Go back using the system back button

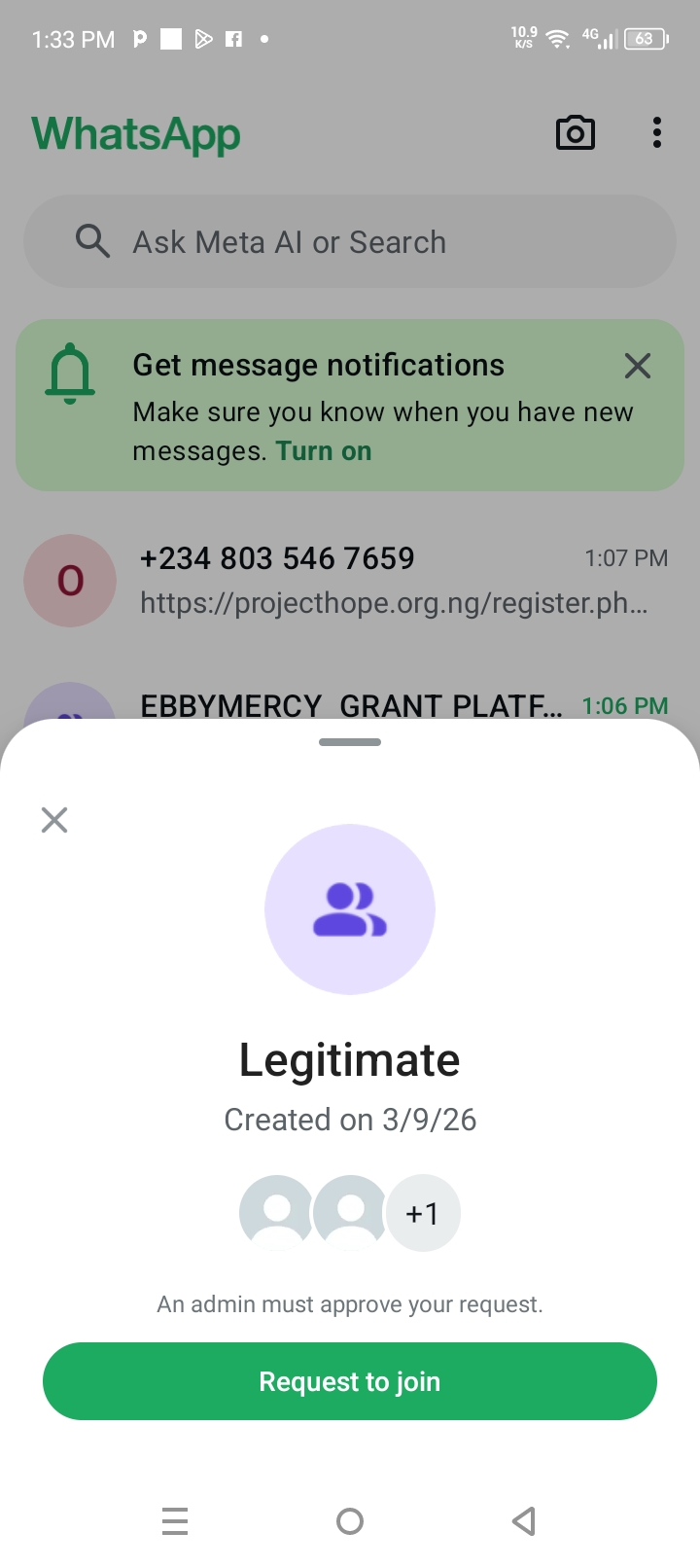(x=524, y=1520)
